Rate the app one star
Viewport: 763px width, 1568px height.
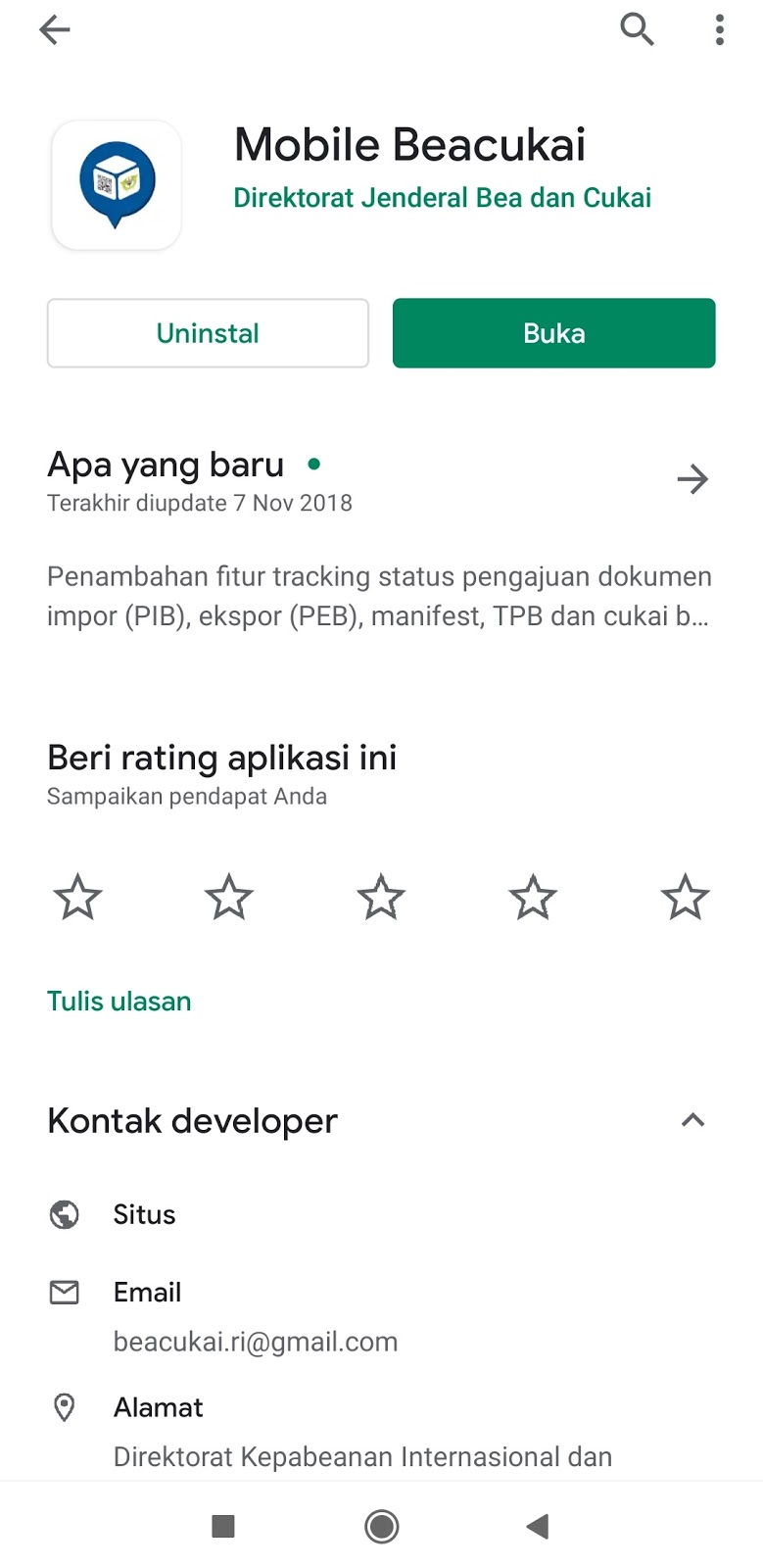click(x=77, y=897)
